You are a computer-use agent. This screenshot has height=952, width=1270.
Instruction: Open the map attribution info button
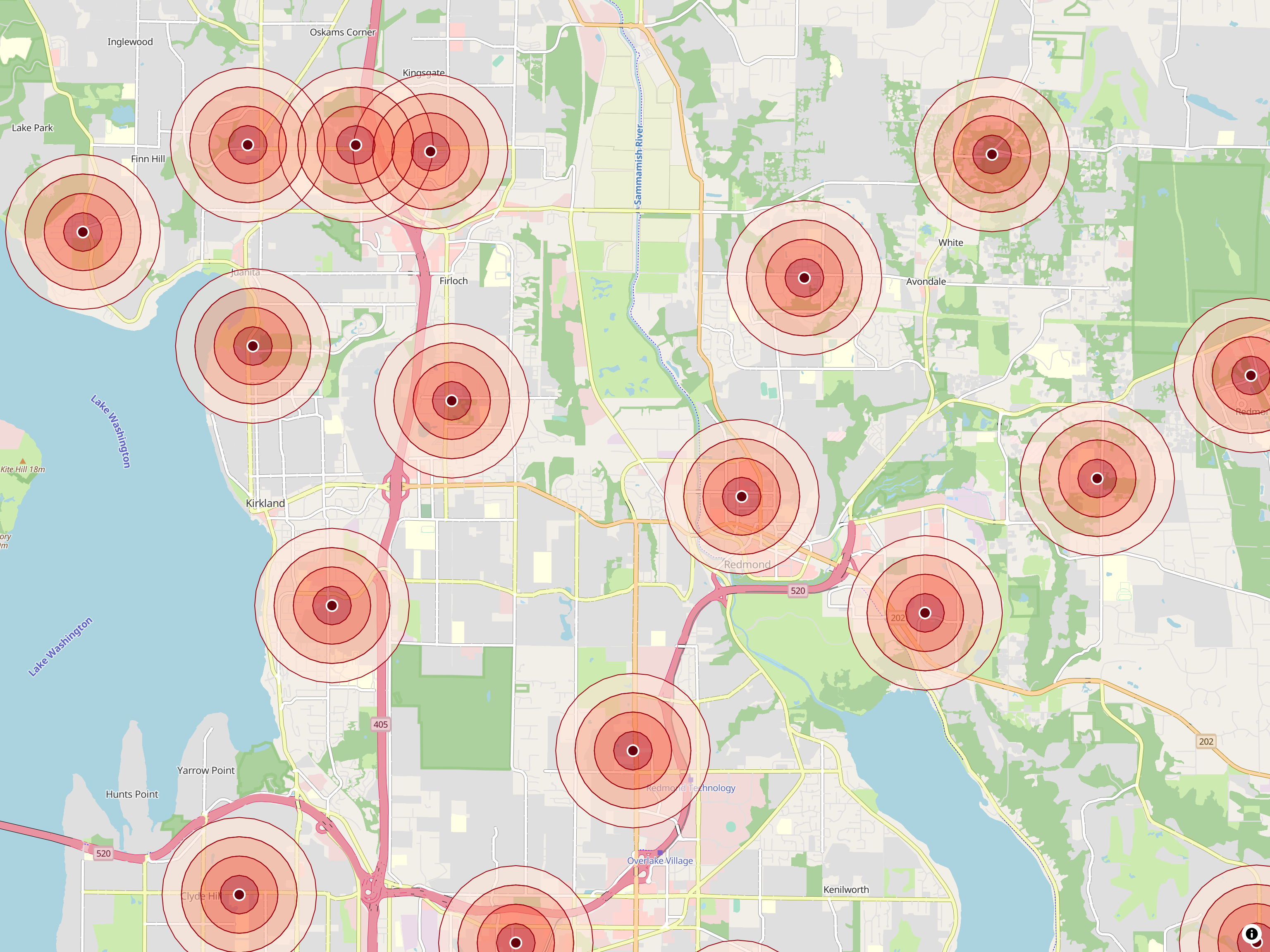(1251, 934)
